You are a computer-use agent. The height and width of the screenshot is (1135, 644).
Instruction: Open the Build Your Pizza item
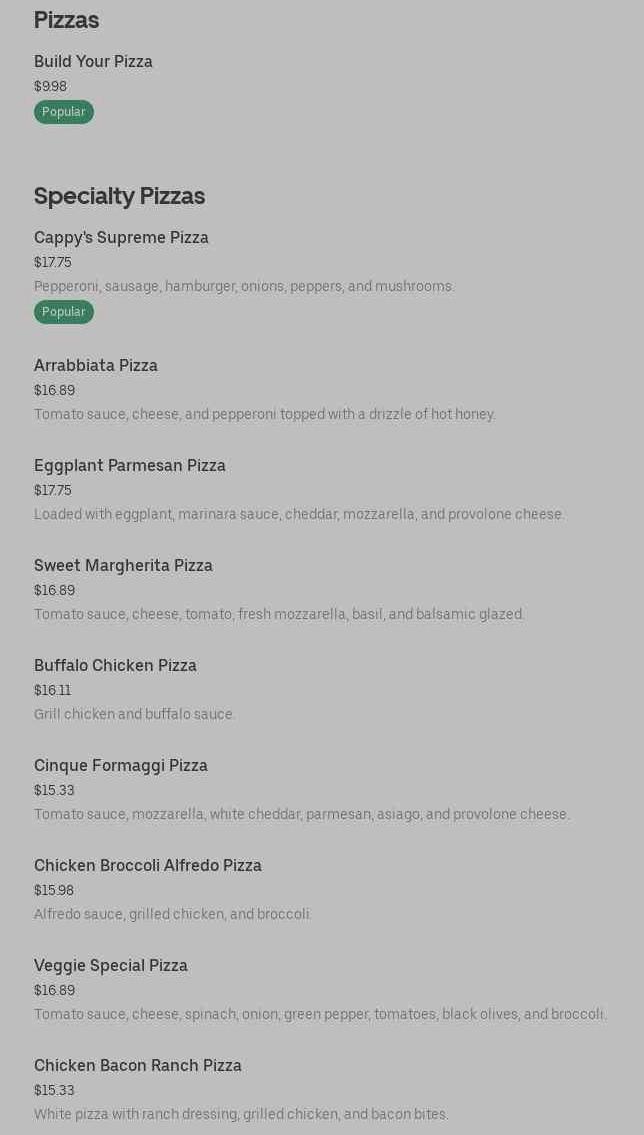click(x=93, y=62)
